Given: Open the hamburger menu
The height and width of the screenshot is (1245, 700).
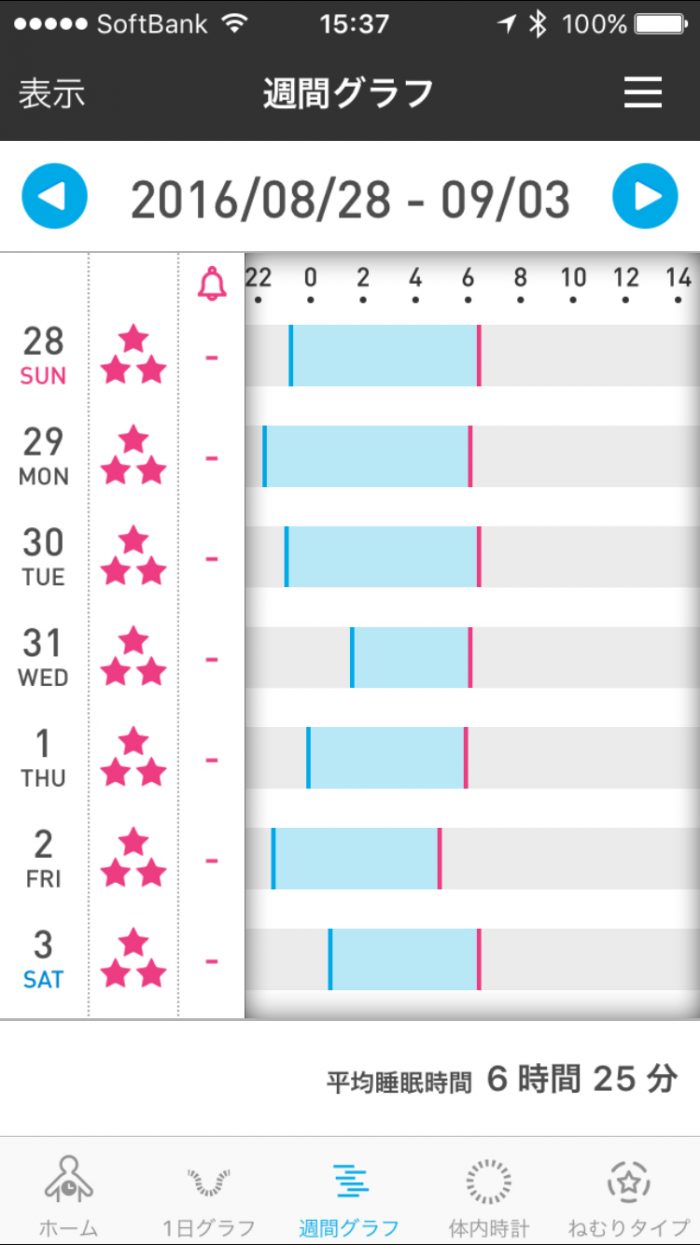Looking at the screenshot, I should (643, 93).
